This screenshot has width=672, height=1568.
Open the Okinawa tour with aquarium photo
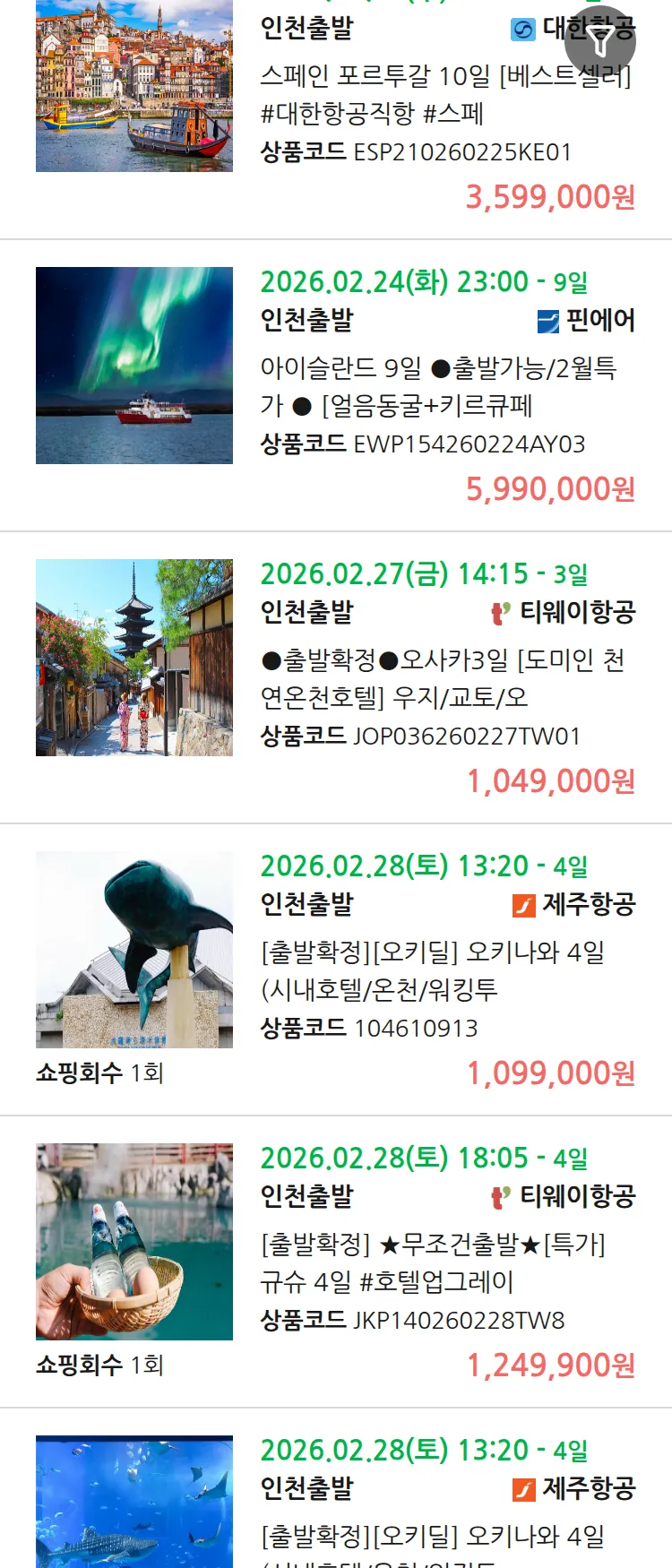(134, 1501)
